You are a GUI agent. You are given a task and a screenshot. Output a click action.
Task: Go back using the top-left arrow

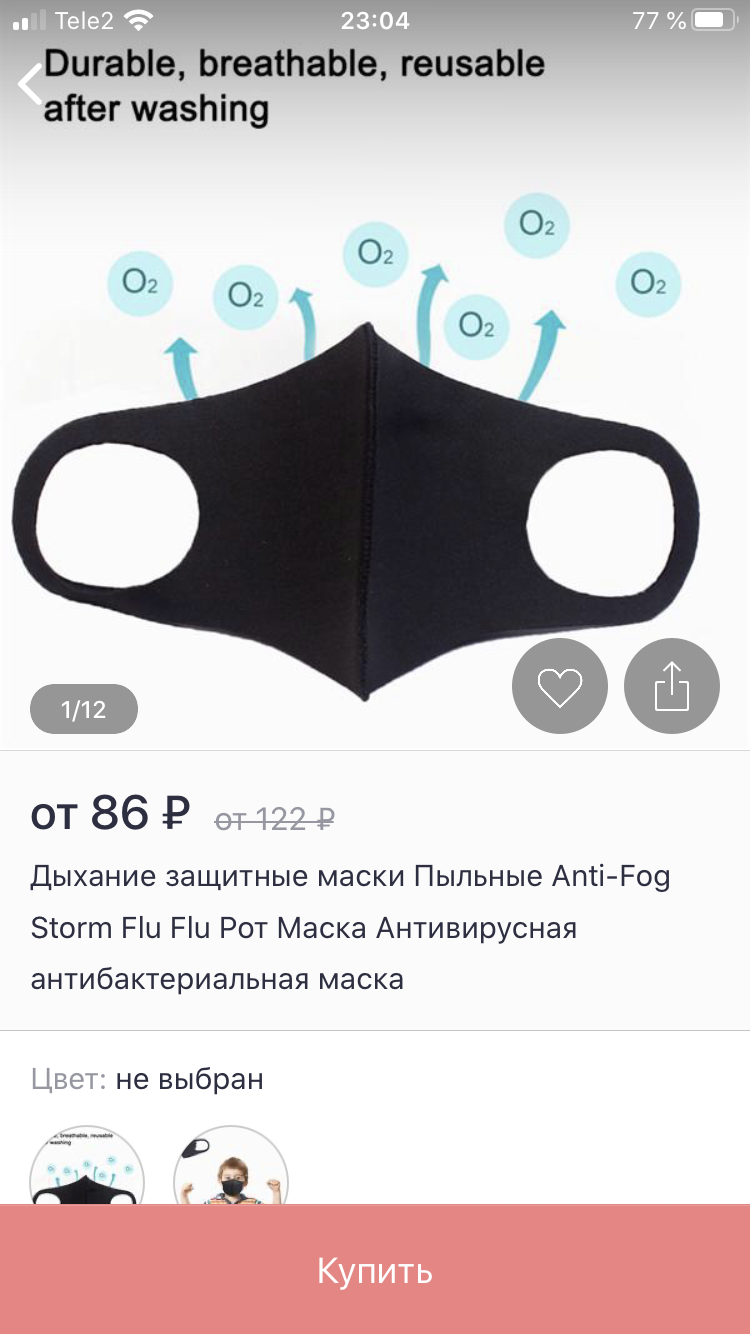tap(30, 84)
